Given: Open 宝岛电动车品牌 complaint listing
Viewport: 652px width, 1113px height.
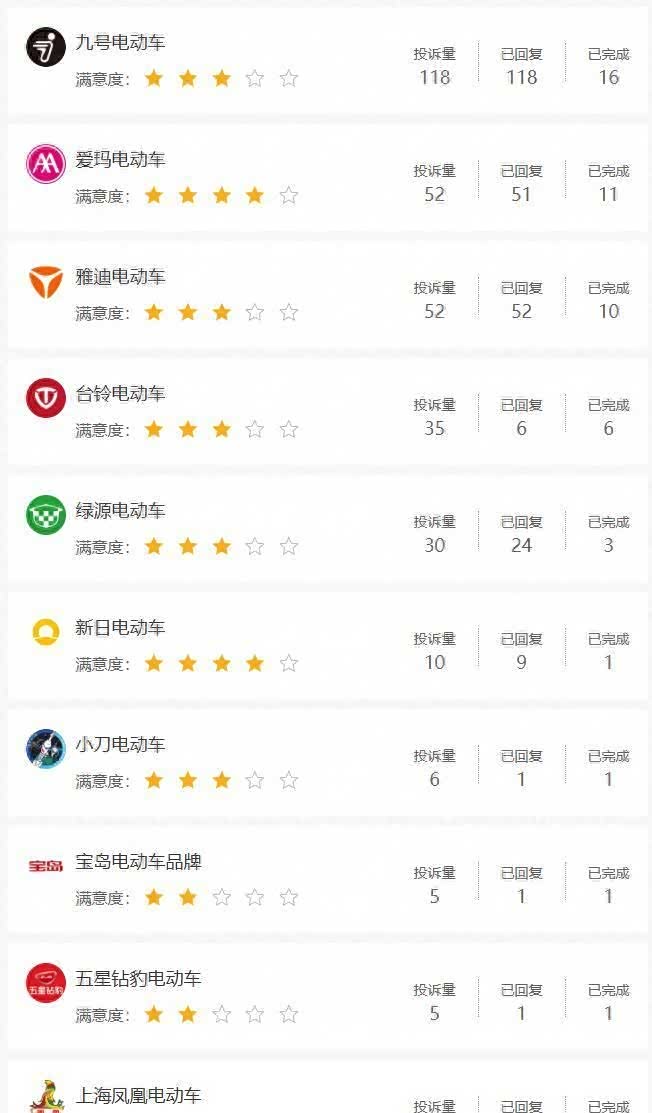Looking at the screenshot, I should [138, 862].
